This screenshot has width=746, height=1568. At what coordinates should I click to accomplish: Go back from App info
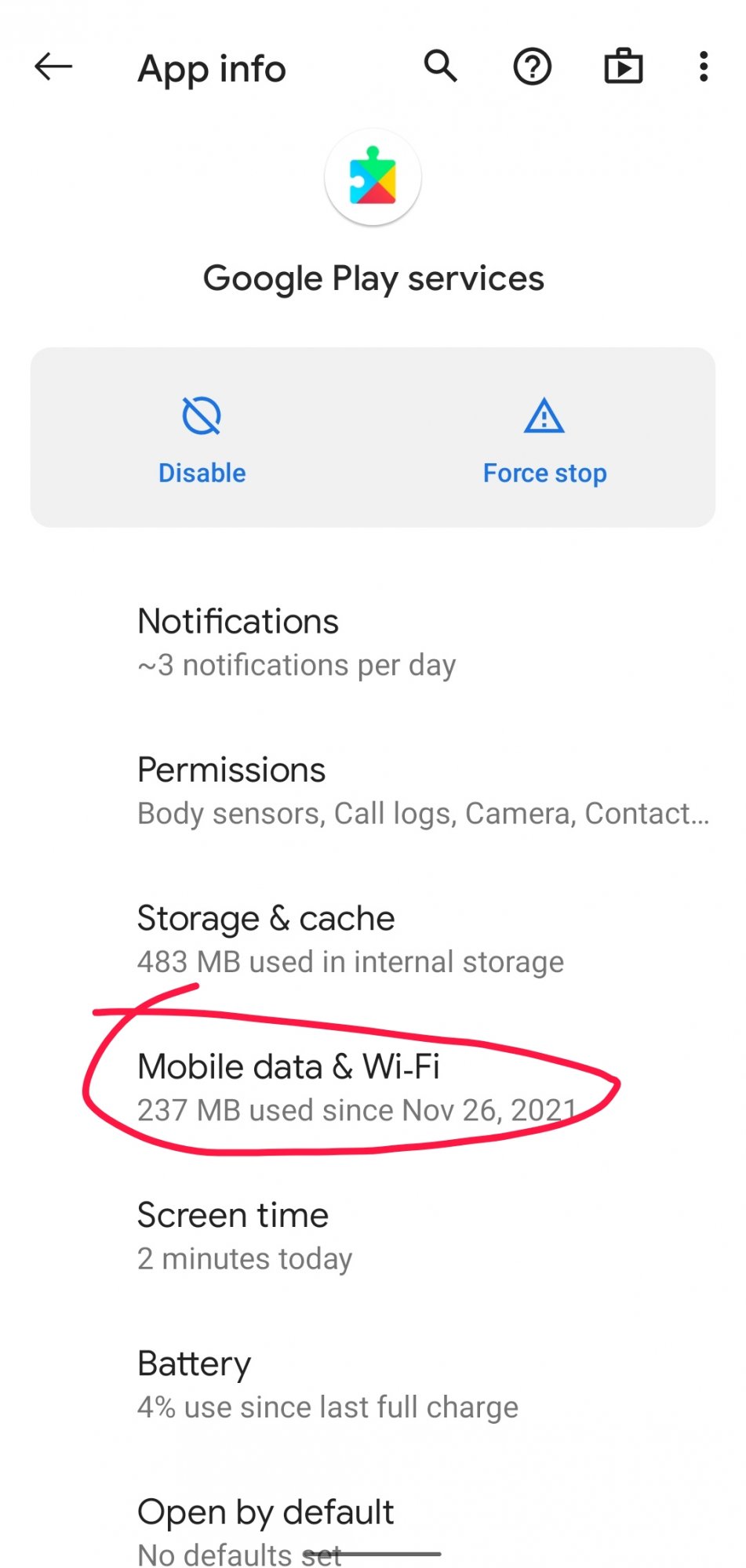(53, 67)
